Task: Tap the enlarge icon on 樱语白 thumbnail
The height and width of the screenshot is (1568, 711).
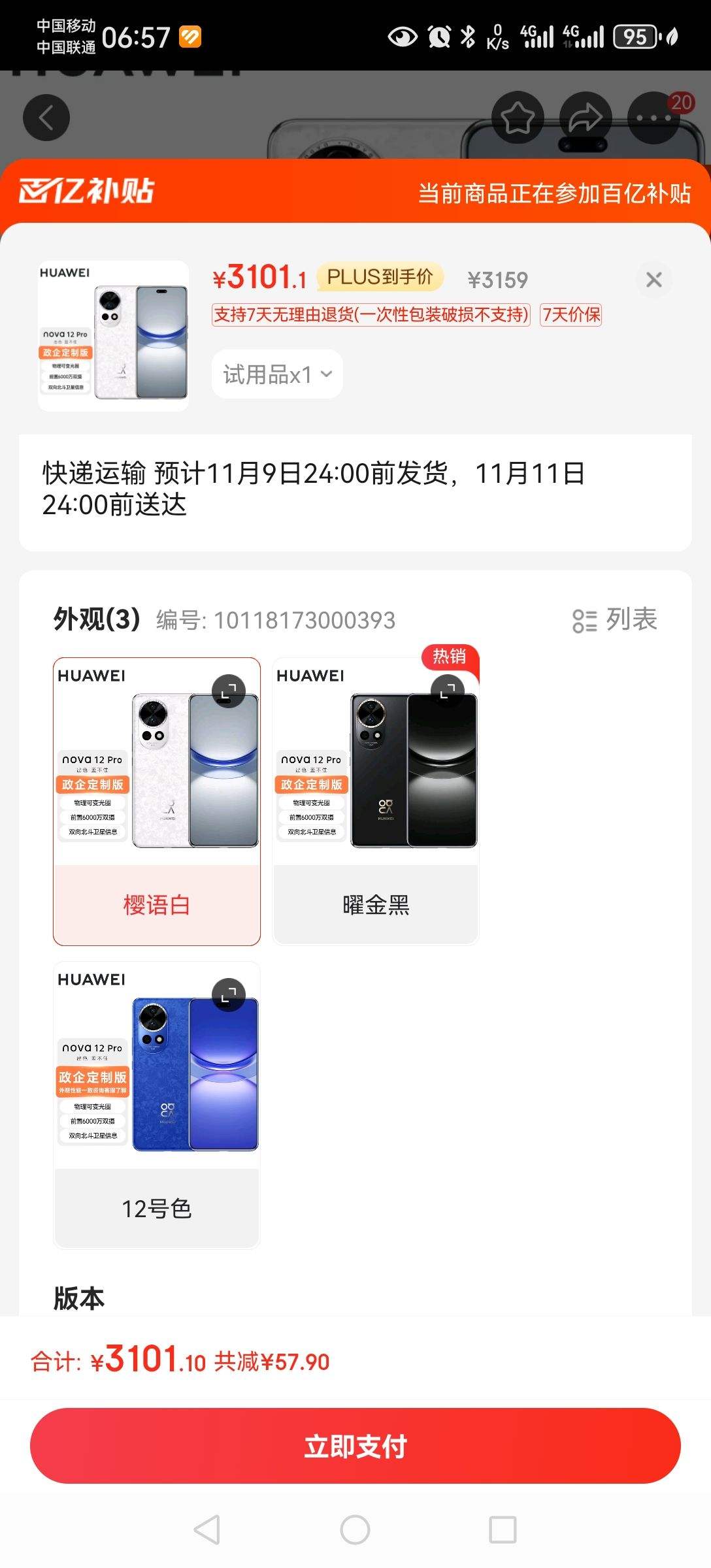Action: coord(227,691)
